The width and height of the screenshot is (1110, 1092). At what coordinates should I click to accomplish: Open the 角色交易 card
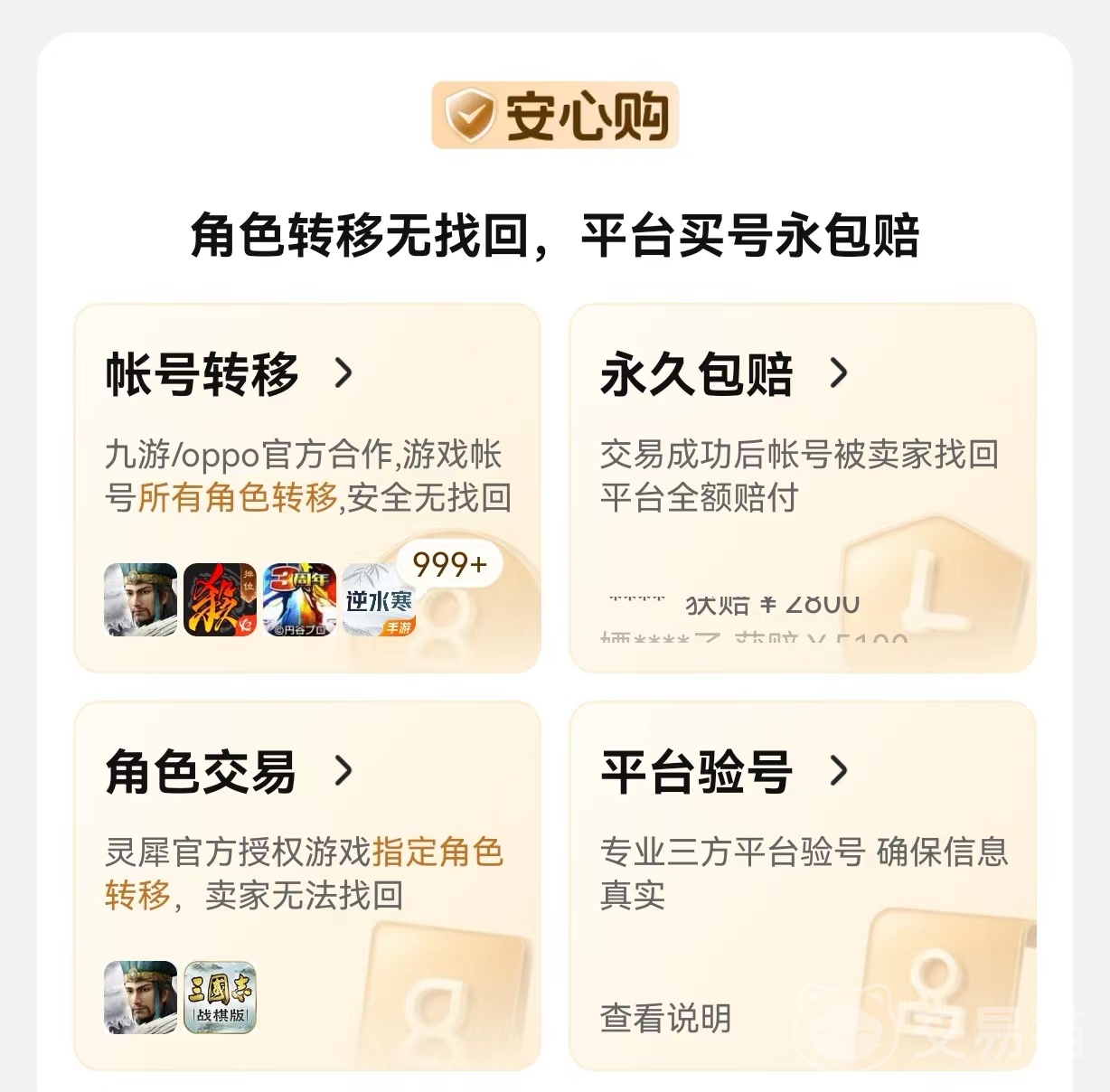[229, 772]
